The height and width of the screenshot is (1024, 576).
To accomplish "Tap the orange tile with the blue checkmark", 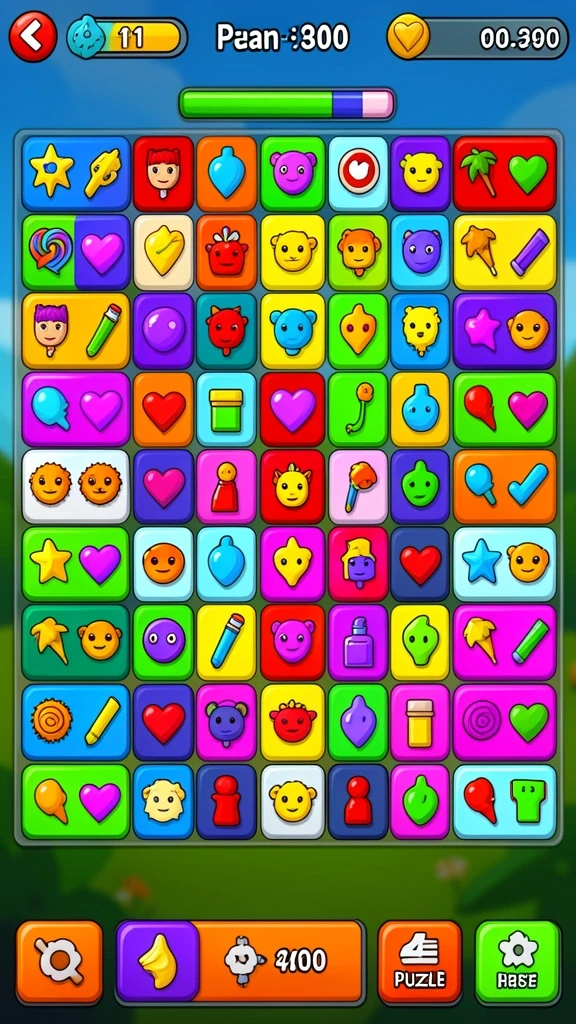I will [x=505, y=486].
